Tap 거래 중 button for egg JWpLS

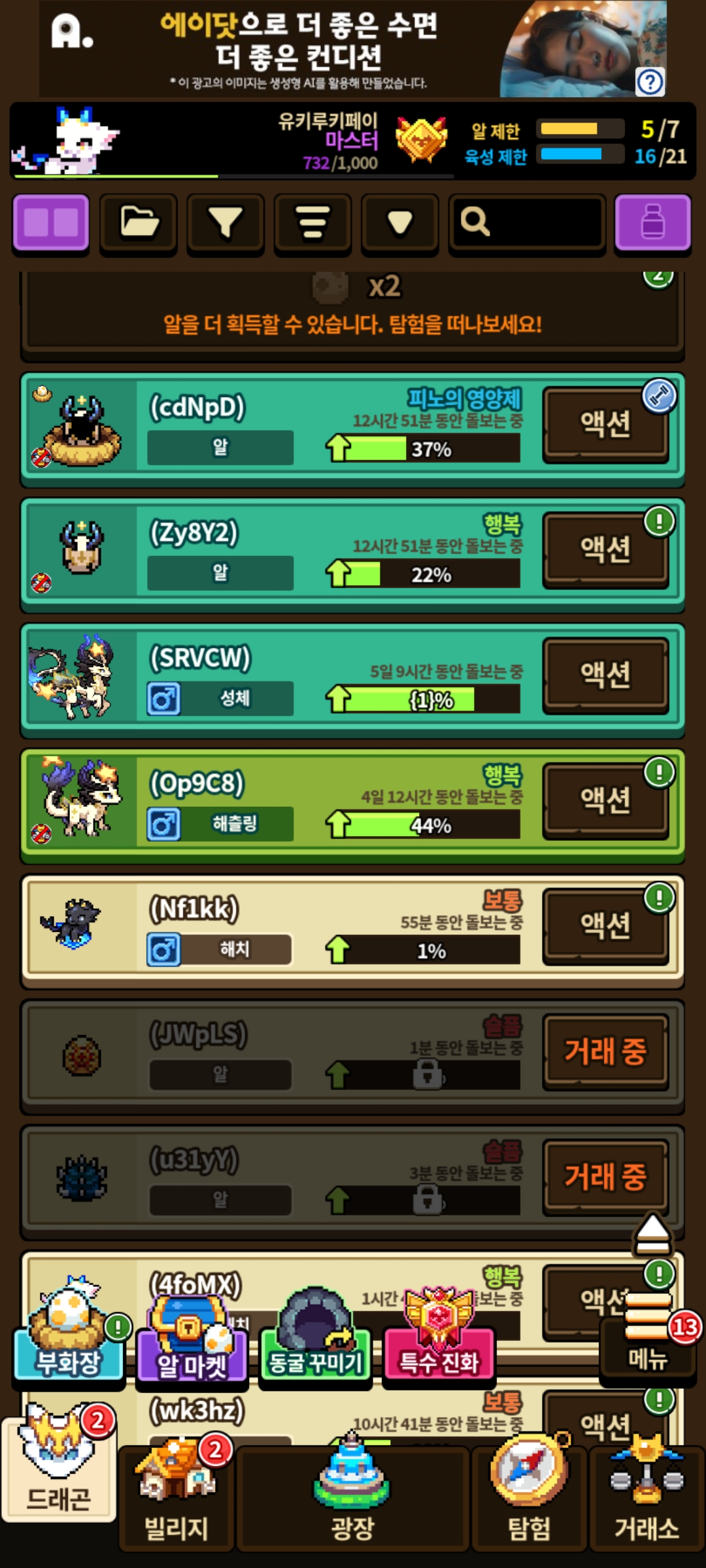pyautogui.click(x=605, y=1052)
